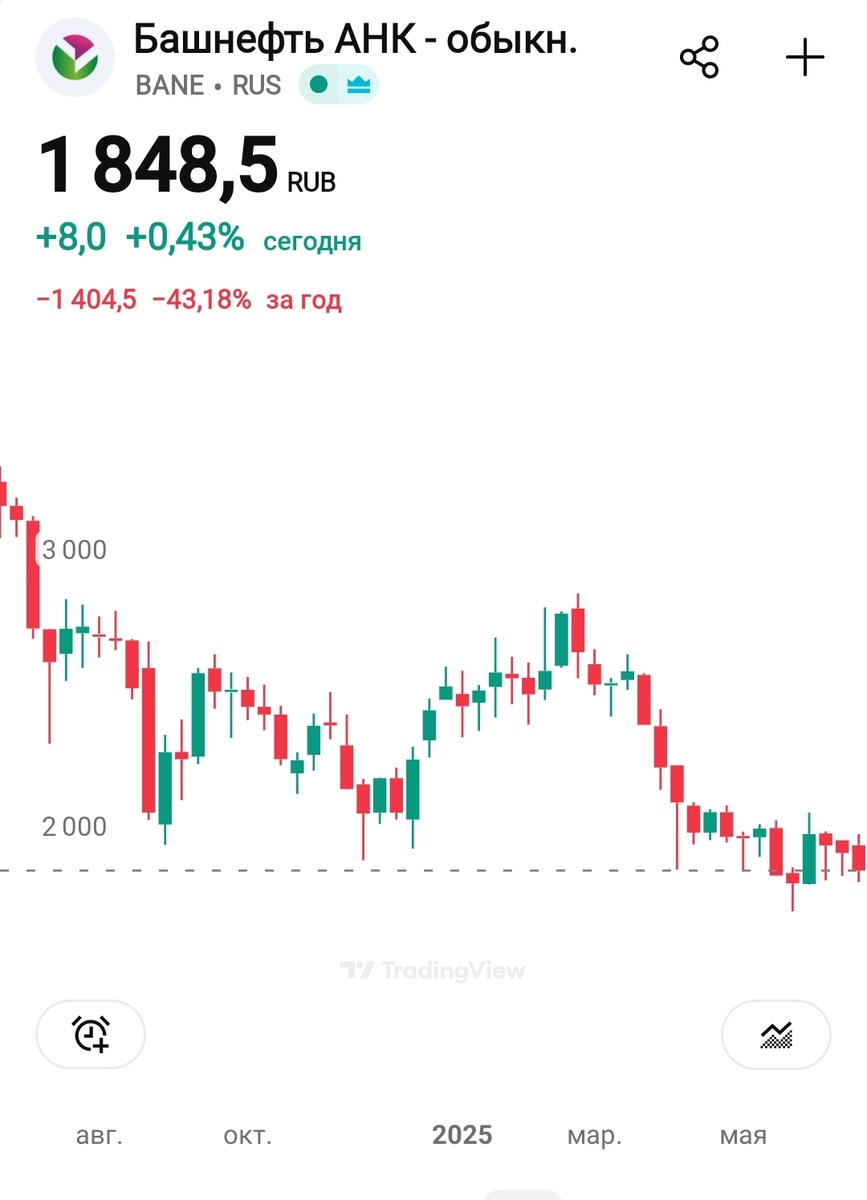
Task: Tap the crown badge next to the ticker
Action: point(359,84)
